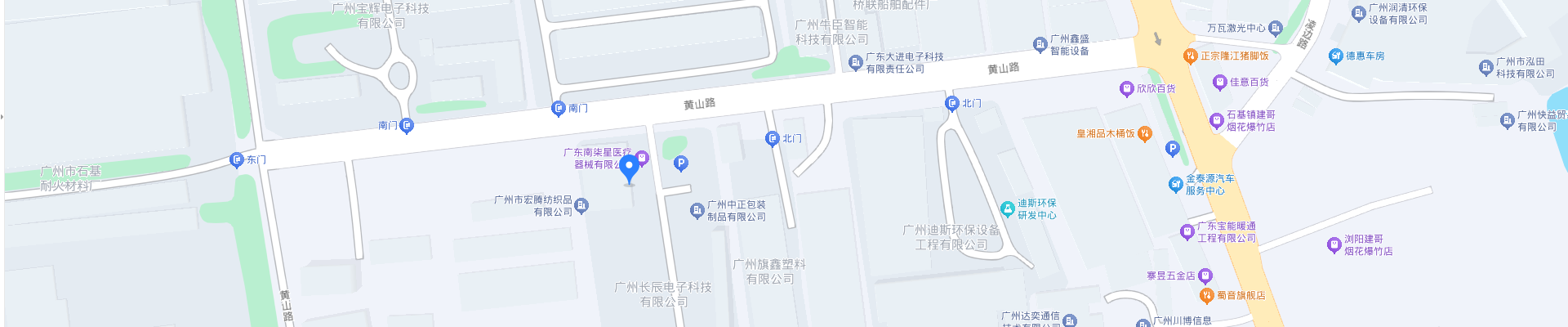Screen dimensions: 1568x327
Task: Select the 广东宝能暖通工程有限公司 marker
Action: coord(1187,232)
